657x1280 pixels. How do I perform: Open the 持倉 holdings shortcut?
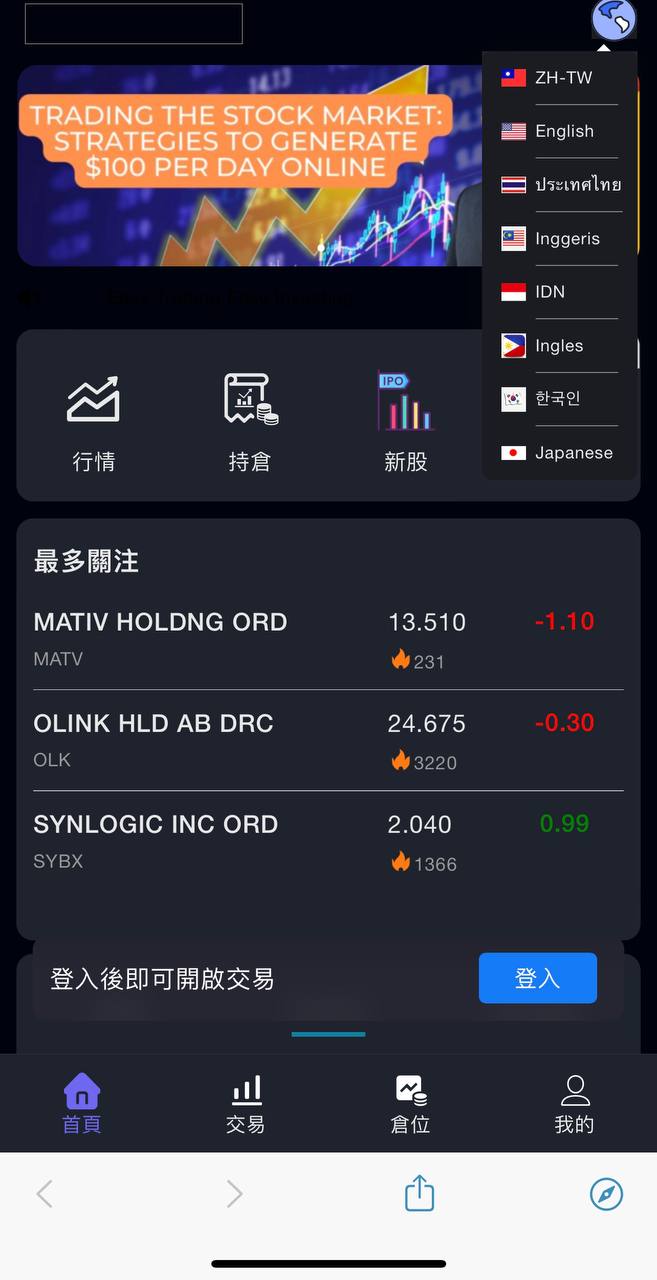click(x=250, y=422)
